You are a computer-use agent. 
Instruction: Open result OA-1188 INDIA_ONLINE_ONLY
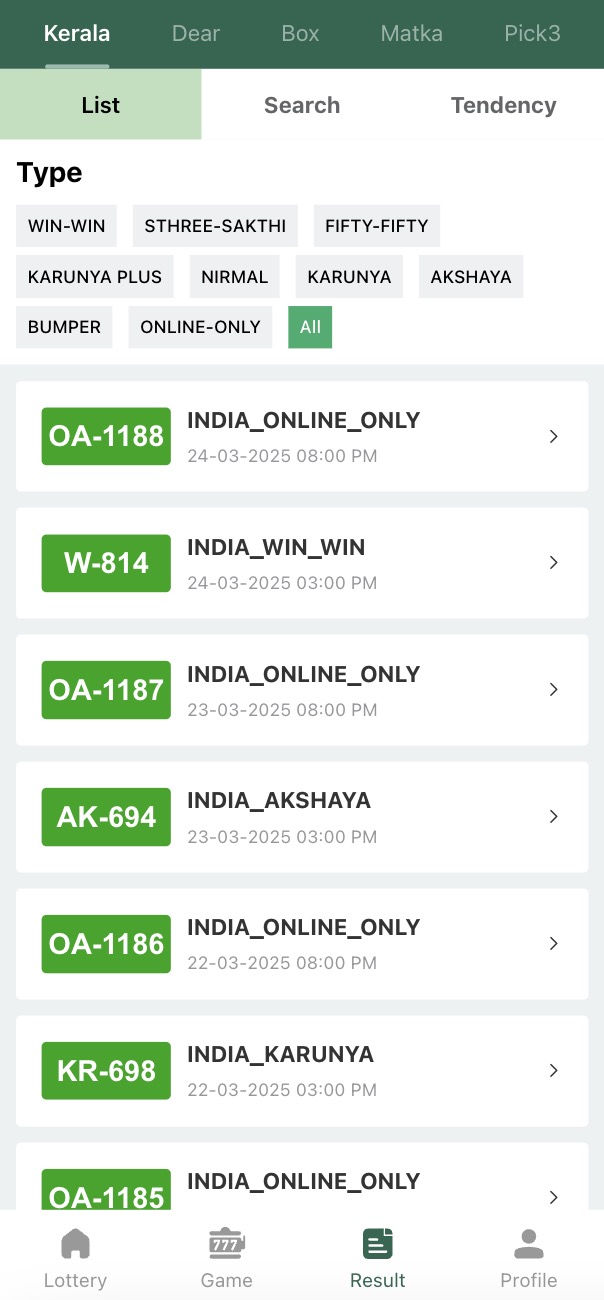point(302,436)
